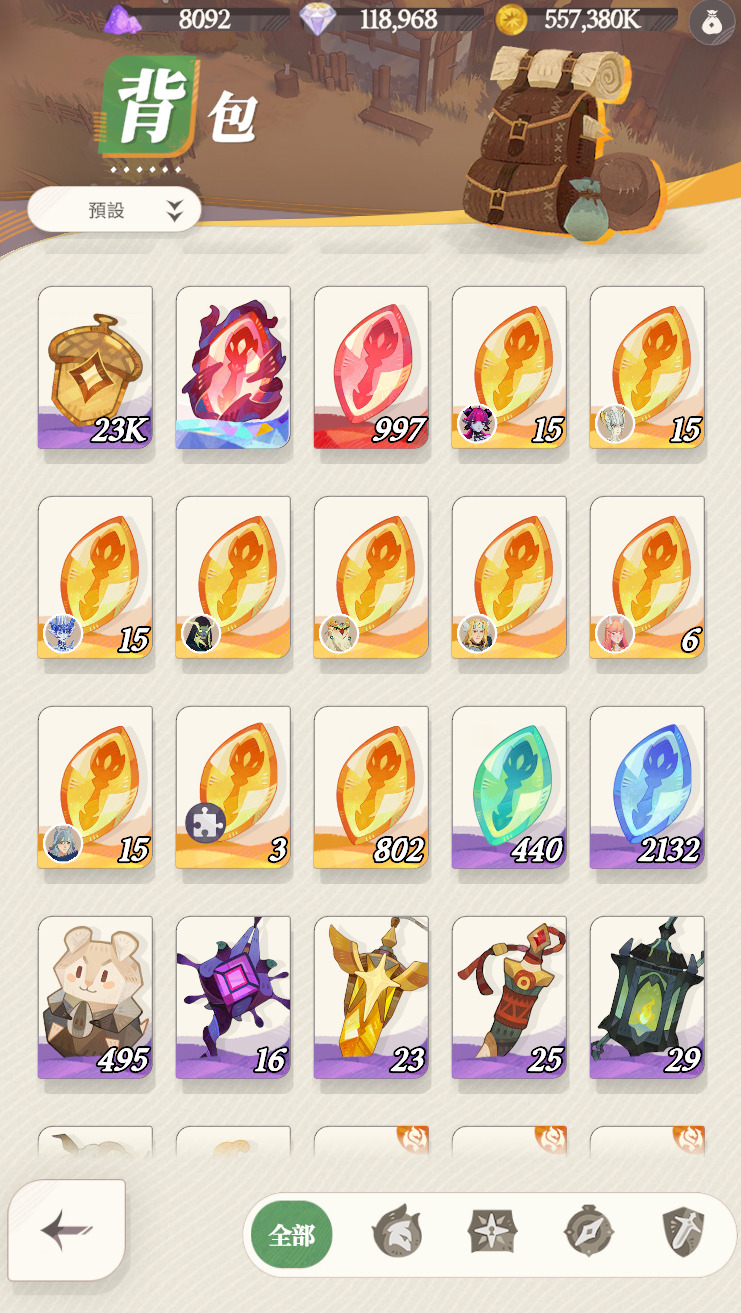
Task: Open the flaming purple crystal item
Action: pyautogui.click(x=233, y=367)
